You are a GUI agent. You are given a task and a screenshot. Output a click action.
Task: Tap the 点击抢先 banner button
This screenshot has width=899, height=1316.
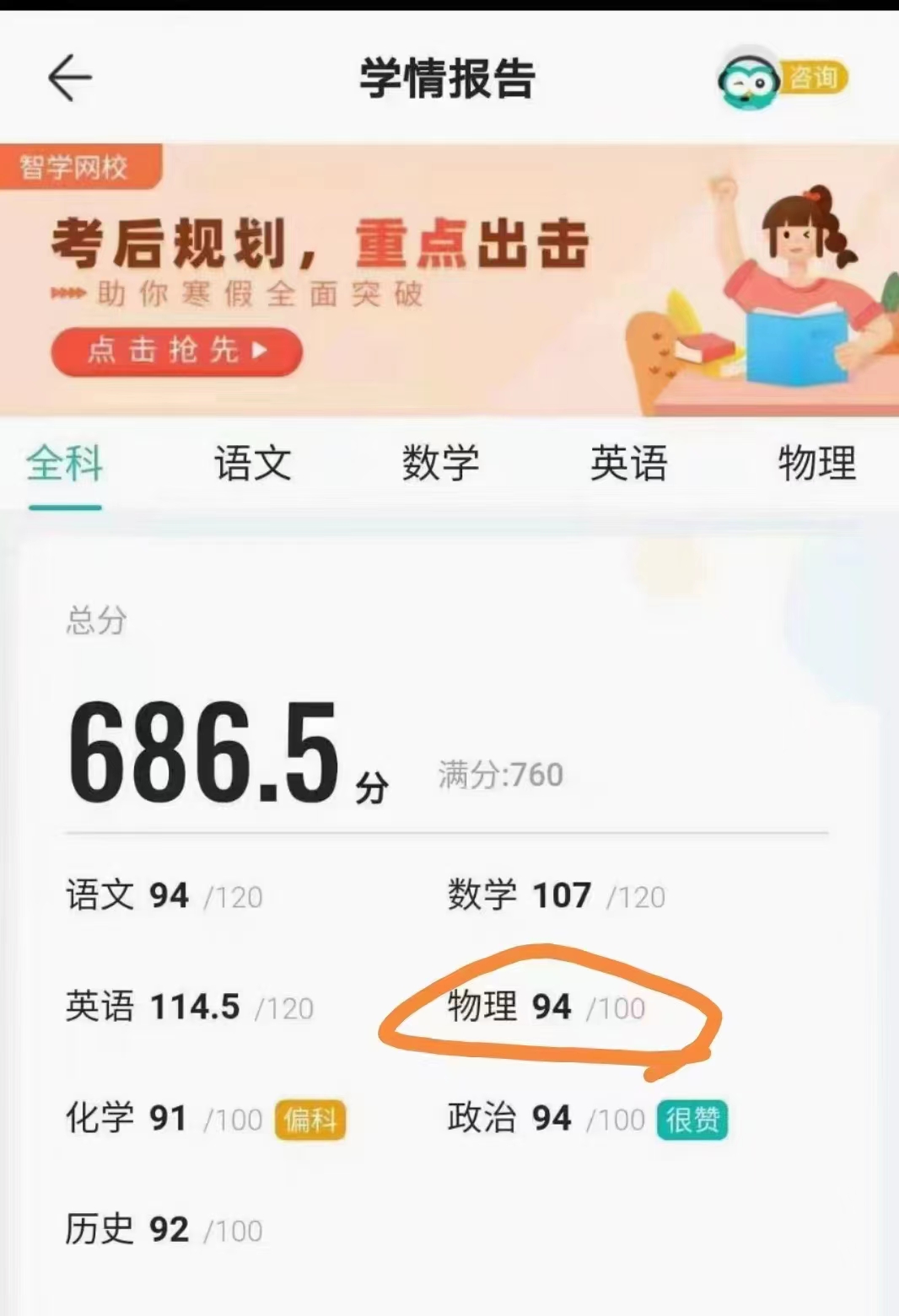(x=176, y=351)
